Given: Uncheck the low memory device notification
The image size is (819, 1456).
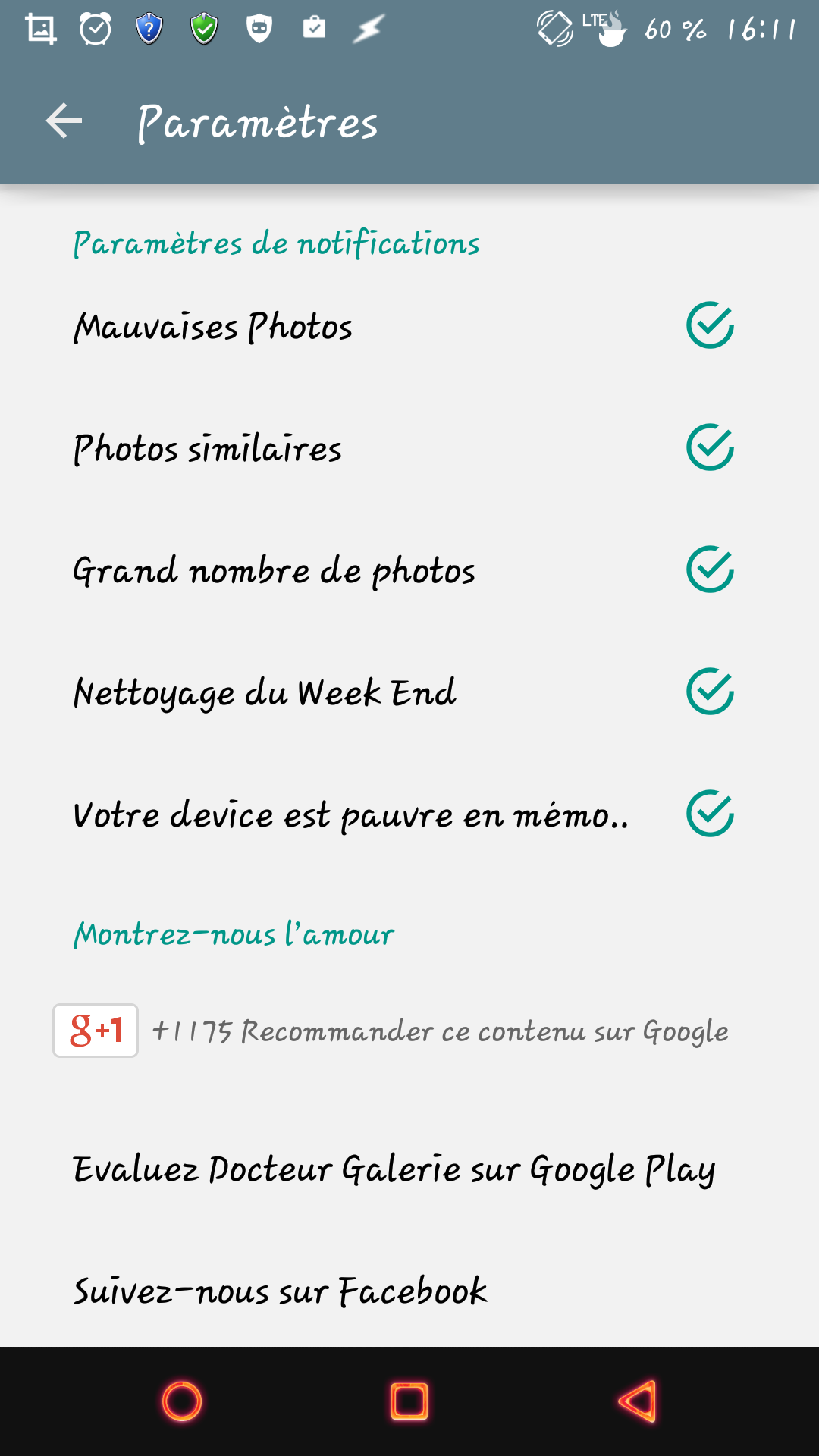Looking at the screenshot, I should tap(710, 814).
